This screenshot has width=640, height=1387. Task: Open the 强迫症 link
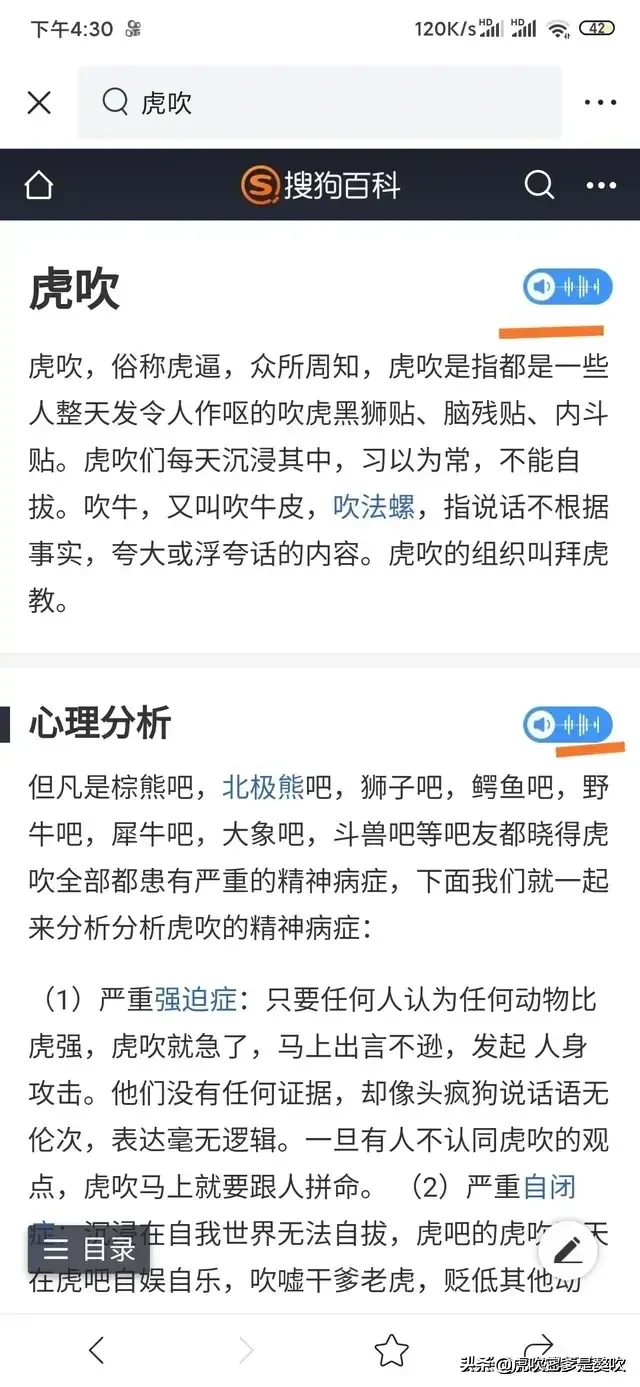point(195,1000)
